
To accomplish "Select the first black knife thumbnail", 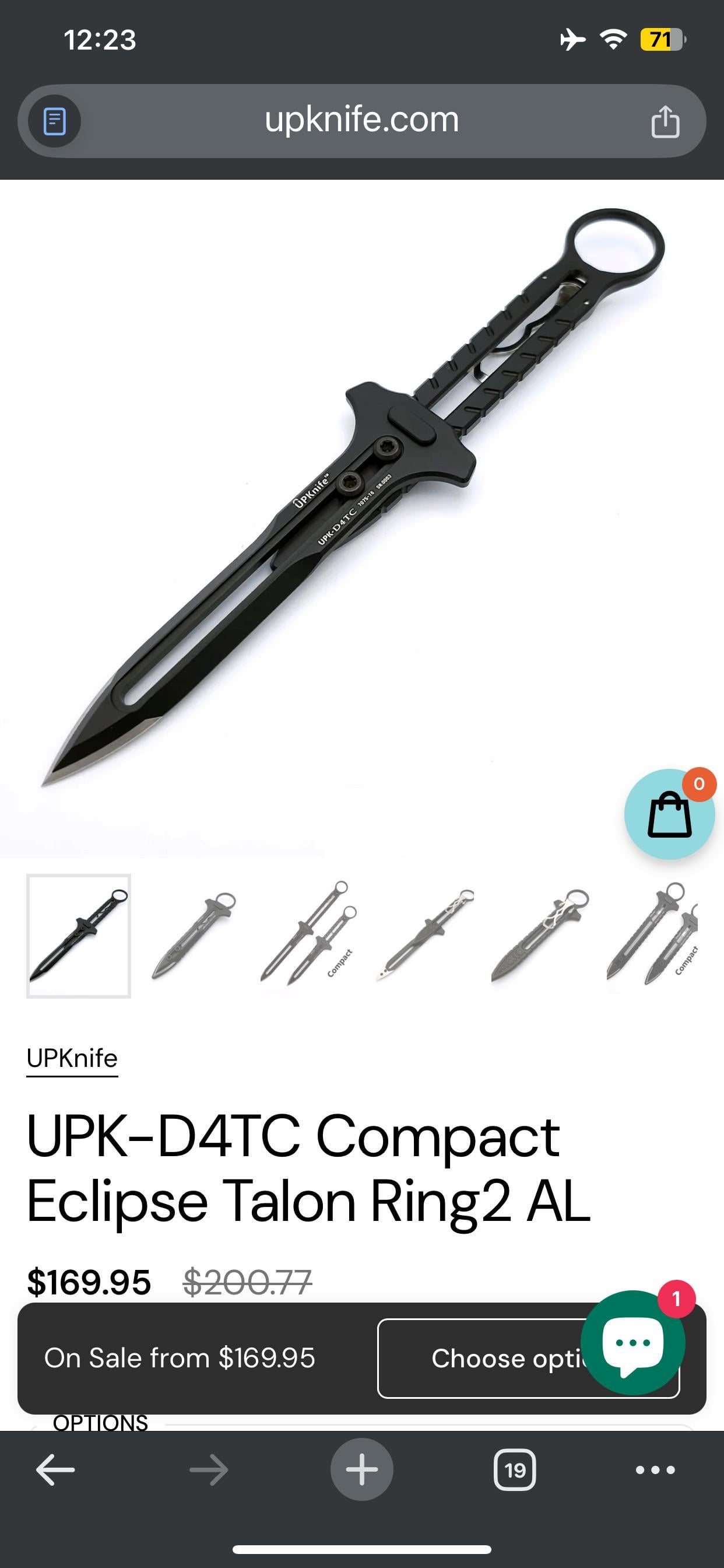I will [79, 936].
